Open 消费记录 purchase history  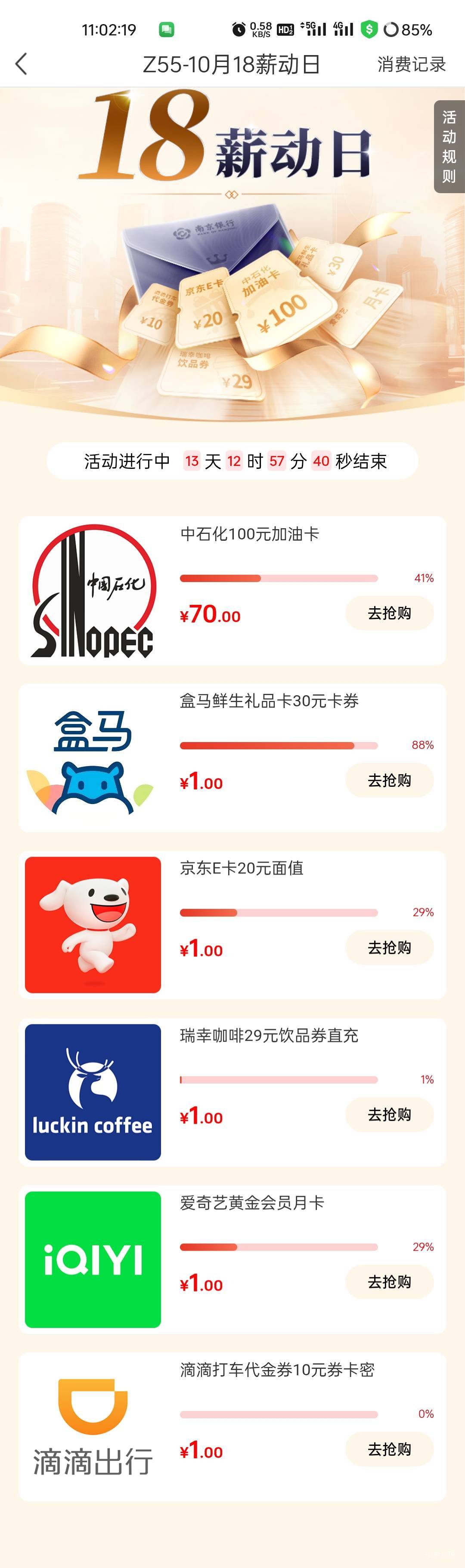tap(411, 64)
